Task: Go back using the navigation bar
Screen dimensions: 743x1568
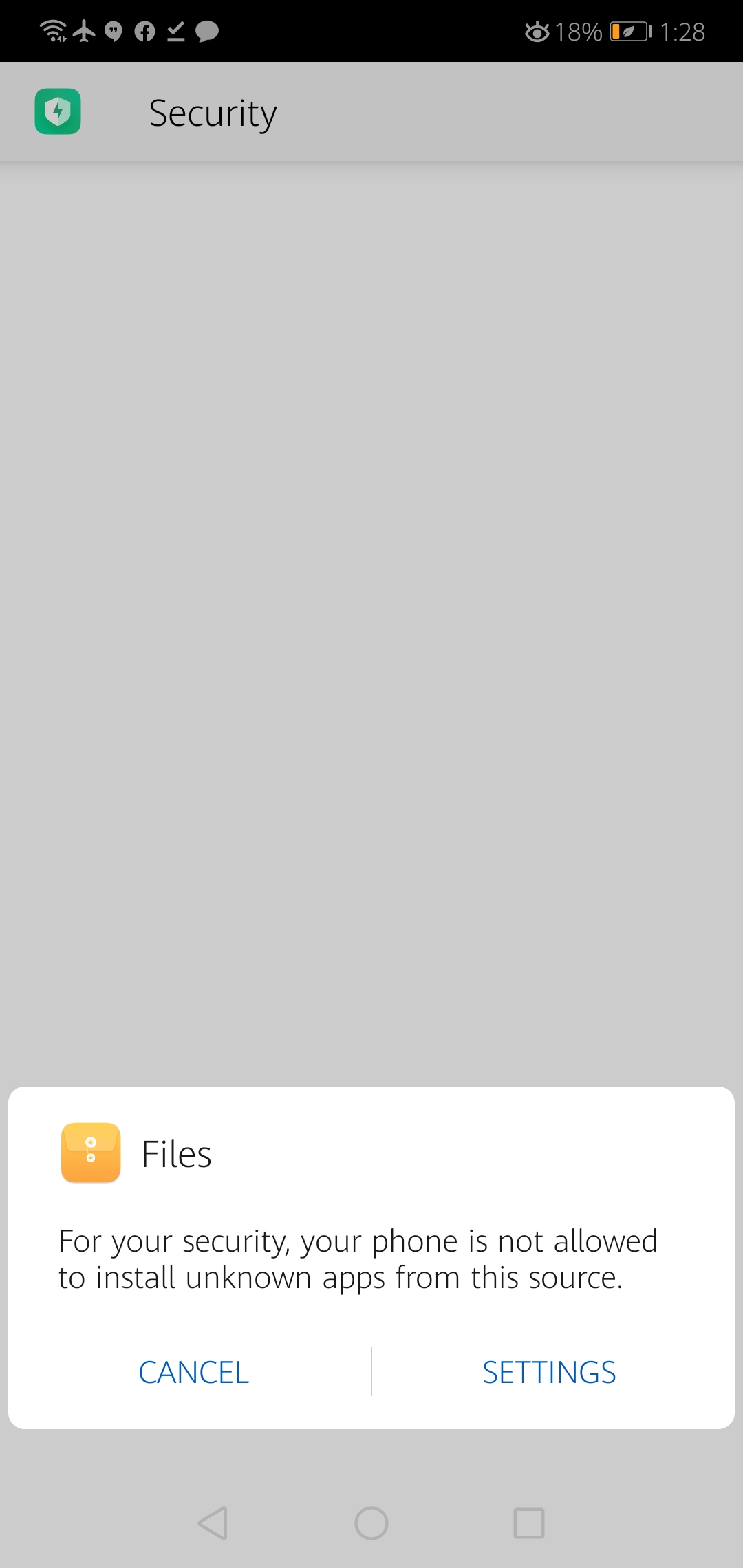Action: (x=213, y=1523)
